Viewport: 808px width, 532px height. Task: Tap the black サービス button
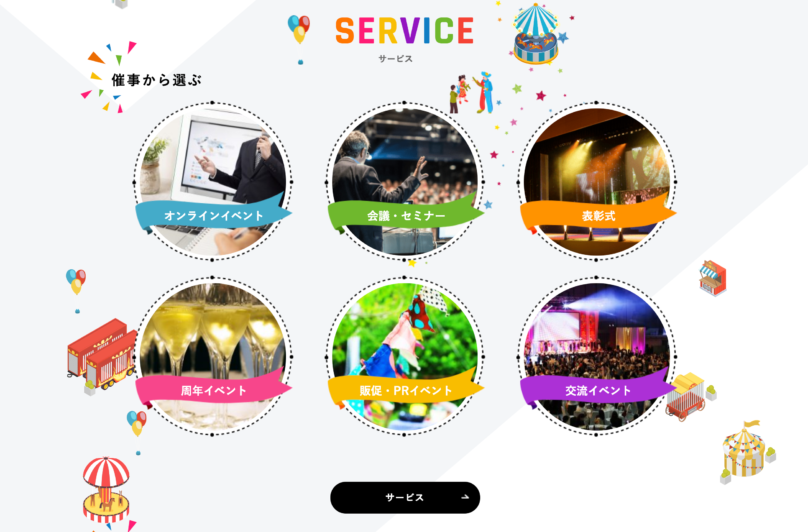(x=405, y=497)
